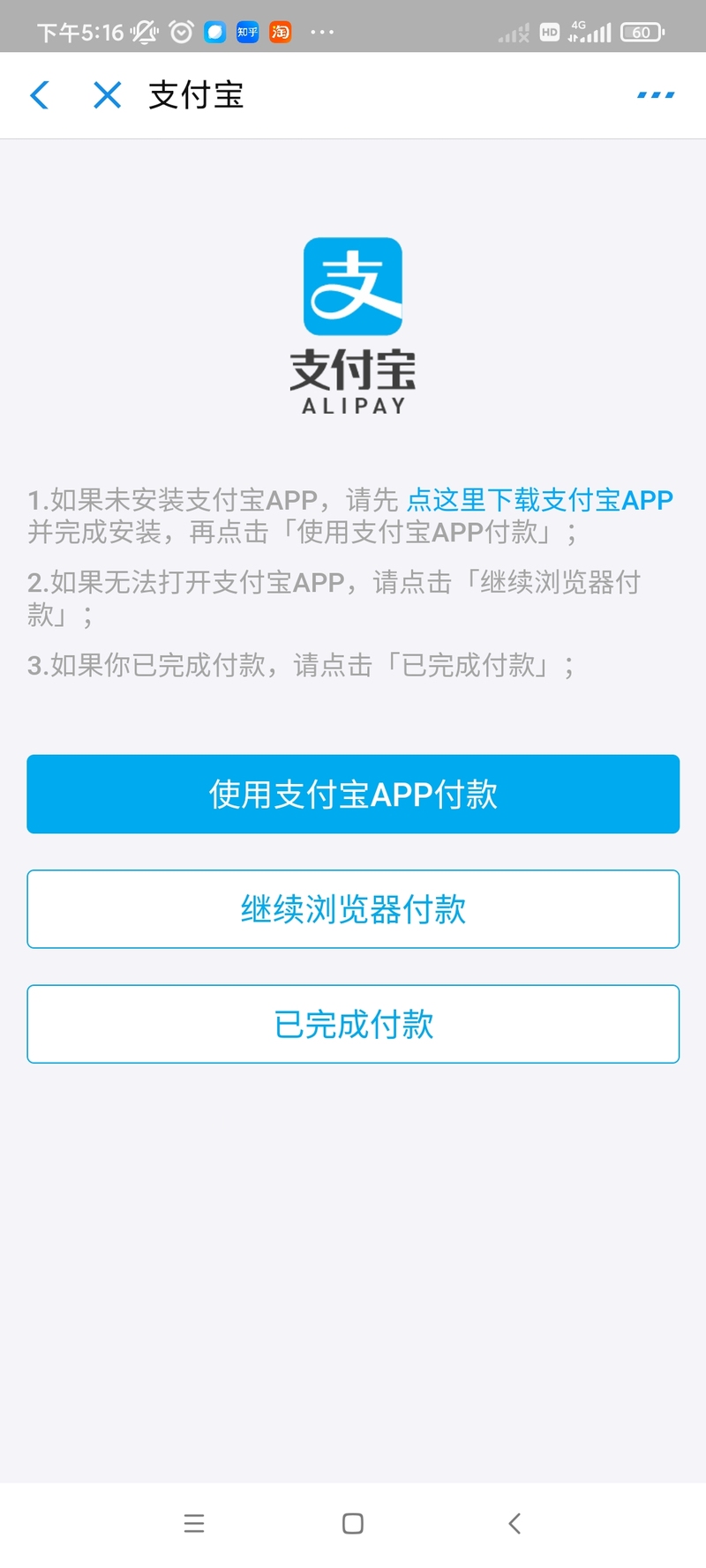Go to the home screen via system button
Viewport: 706px width, 1568px height.
[353, 1523]
